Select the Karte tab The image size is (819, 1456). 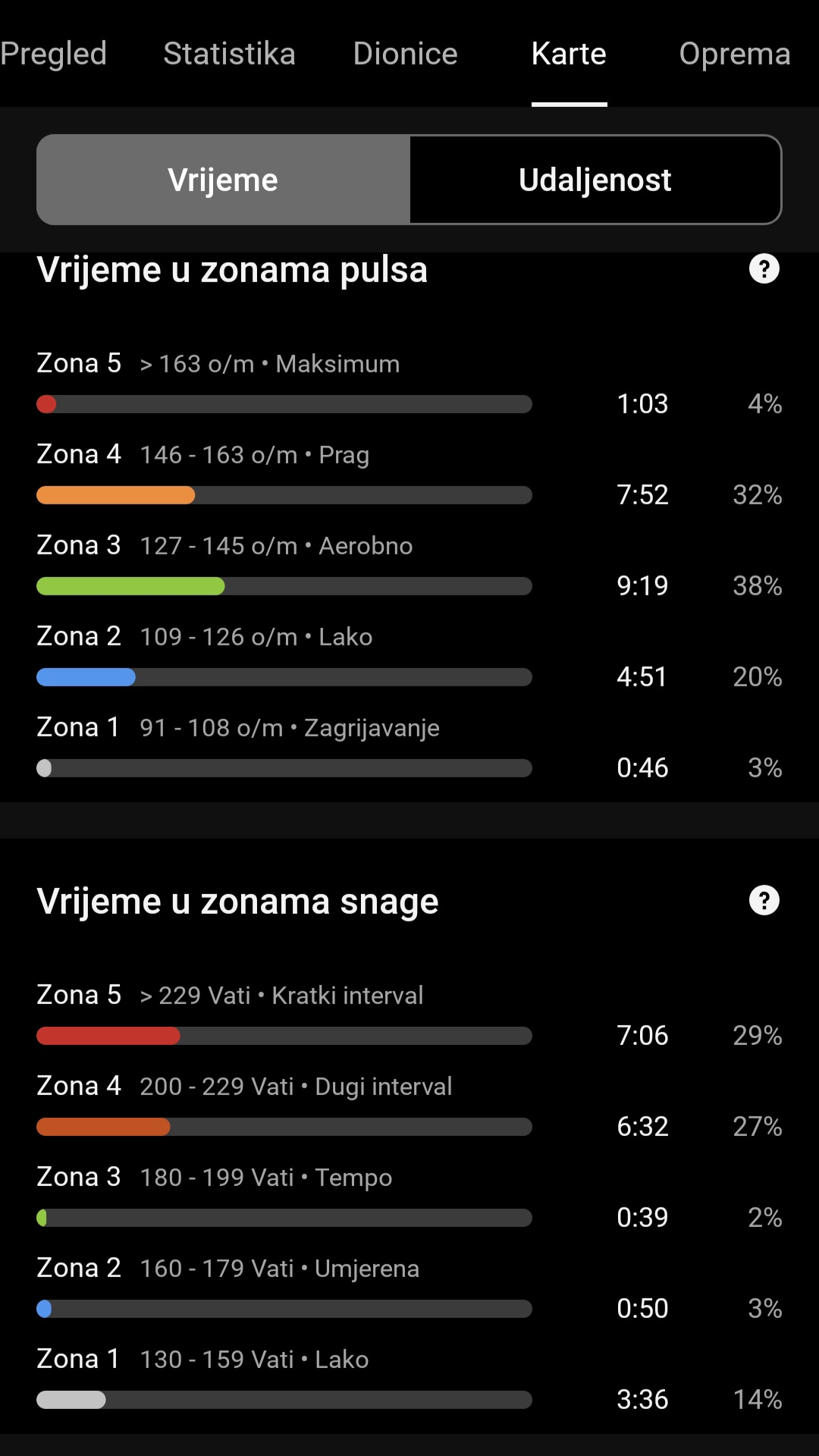click(x=569, y=54)
